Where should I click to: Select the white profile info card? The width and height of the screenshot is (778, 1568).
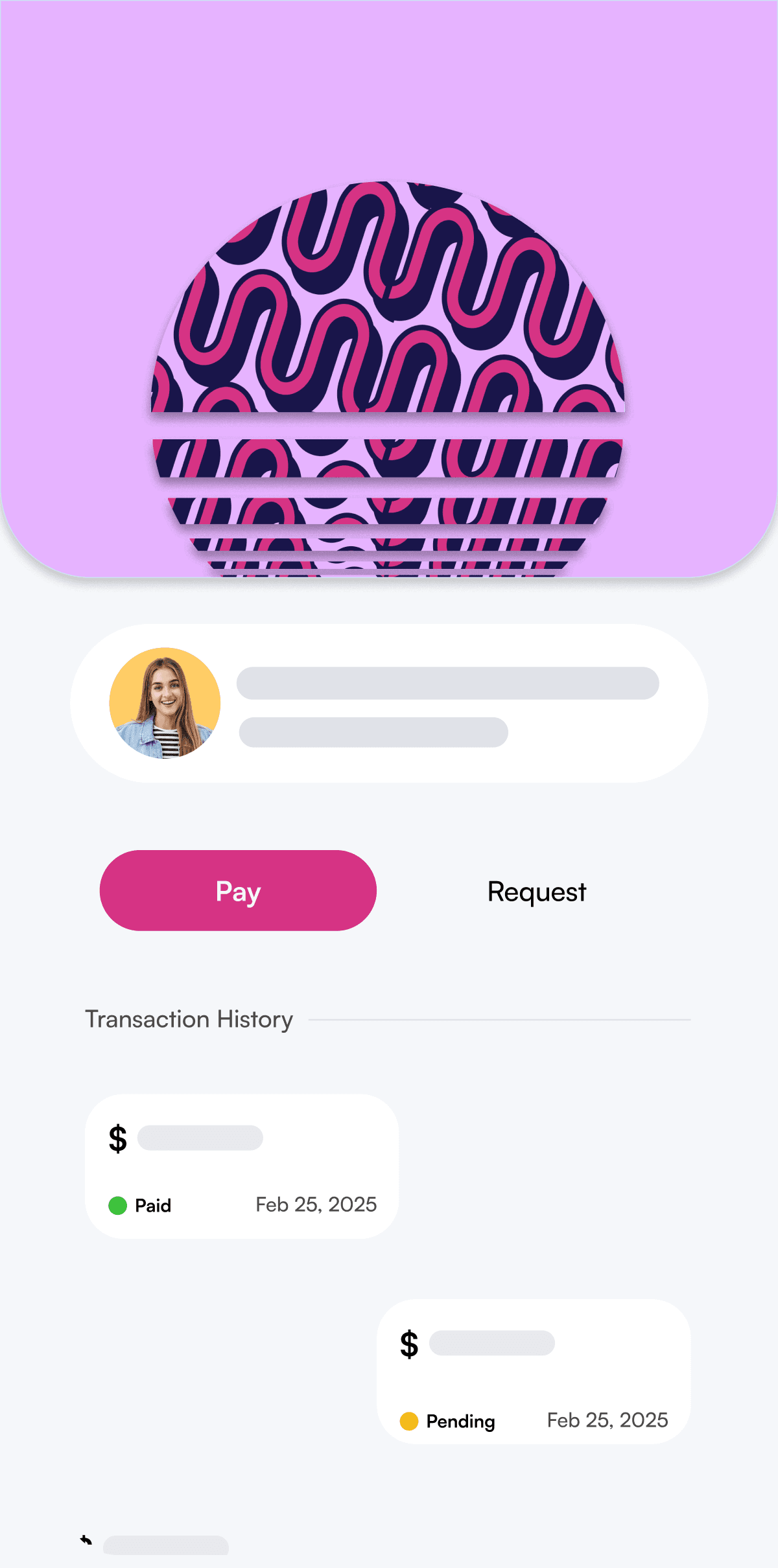coord(389,704)
